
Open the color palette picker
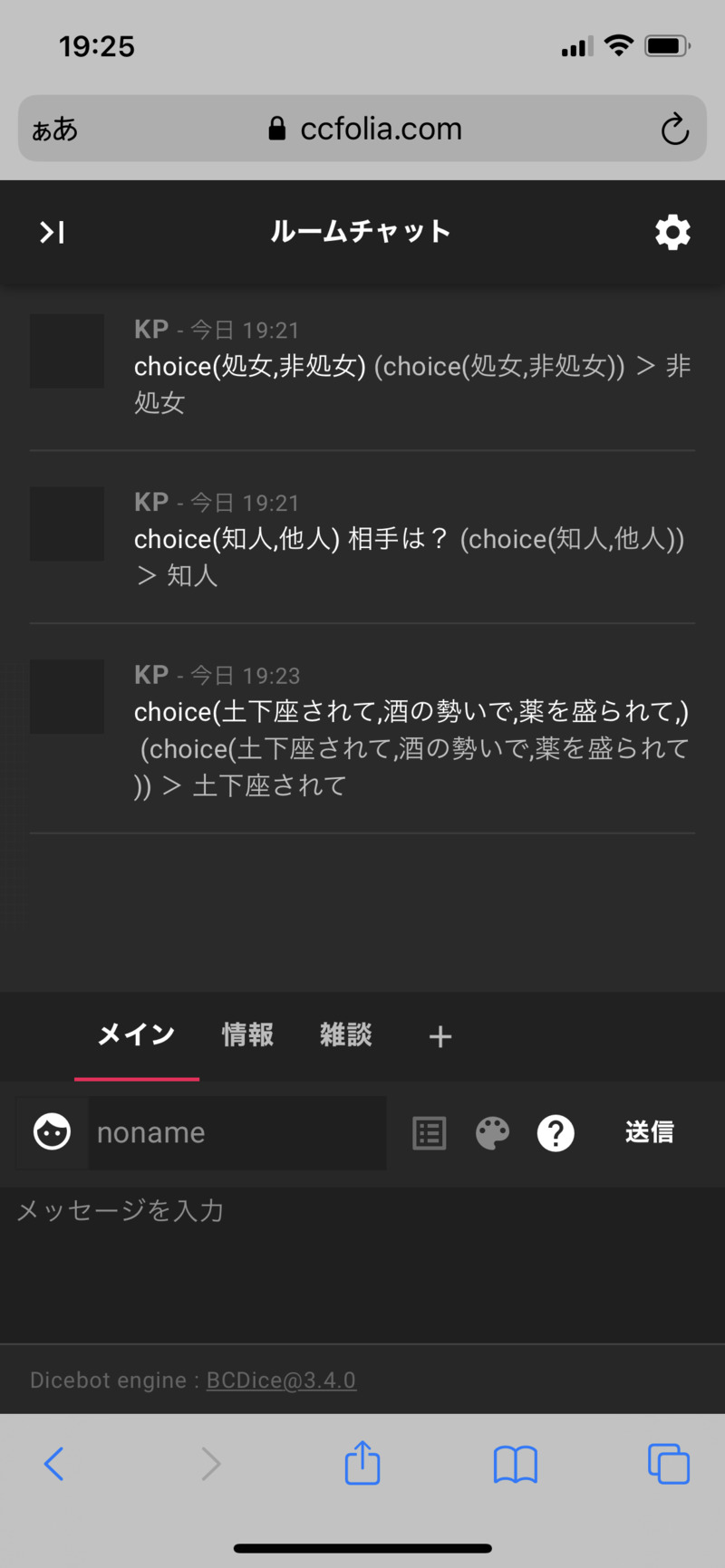point(492,1132)
